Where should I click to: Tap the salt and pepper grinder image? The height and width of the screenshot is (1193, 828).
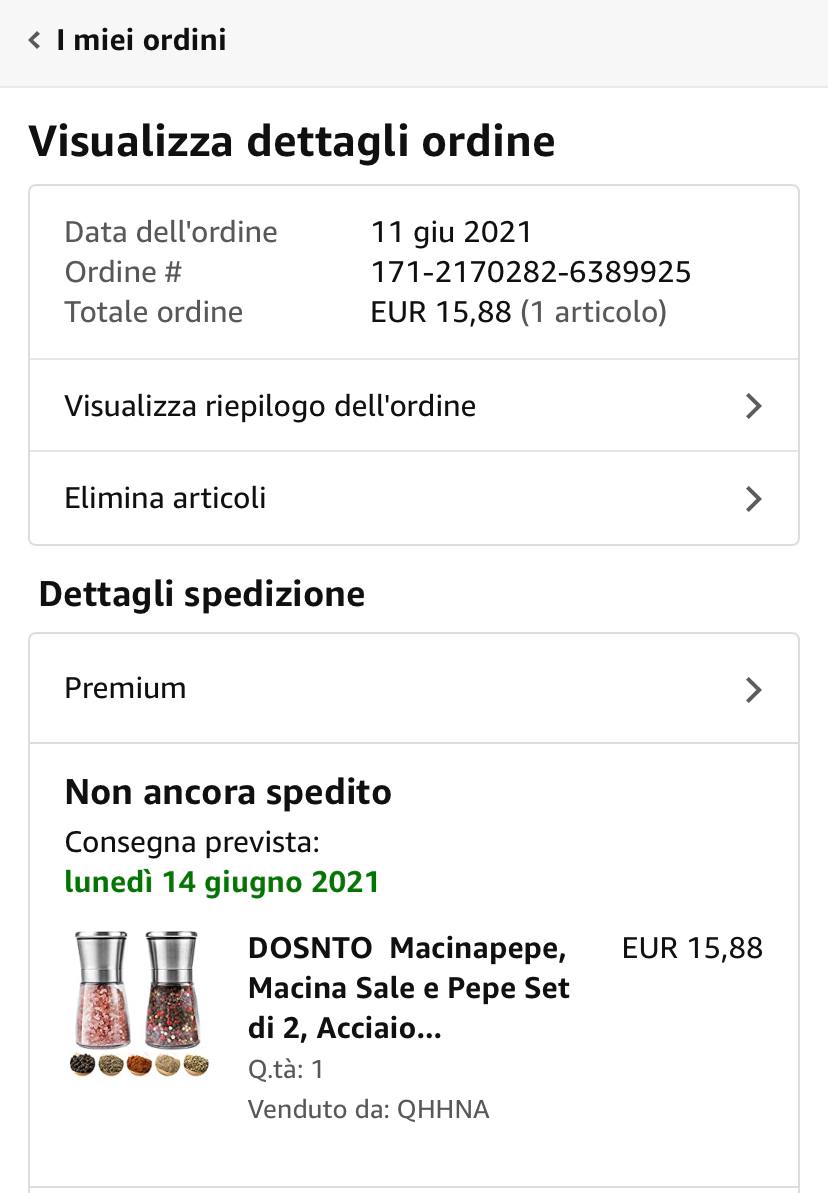[x=140, y=1003]
